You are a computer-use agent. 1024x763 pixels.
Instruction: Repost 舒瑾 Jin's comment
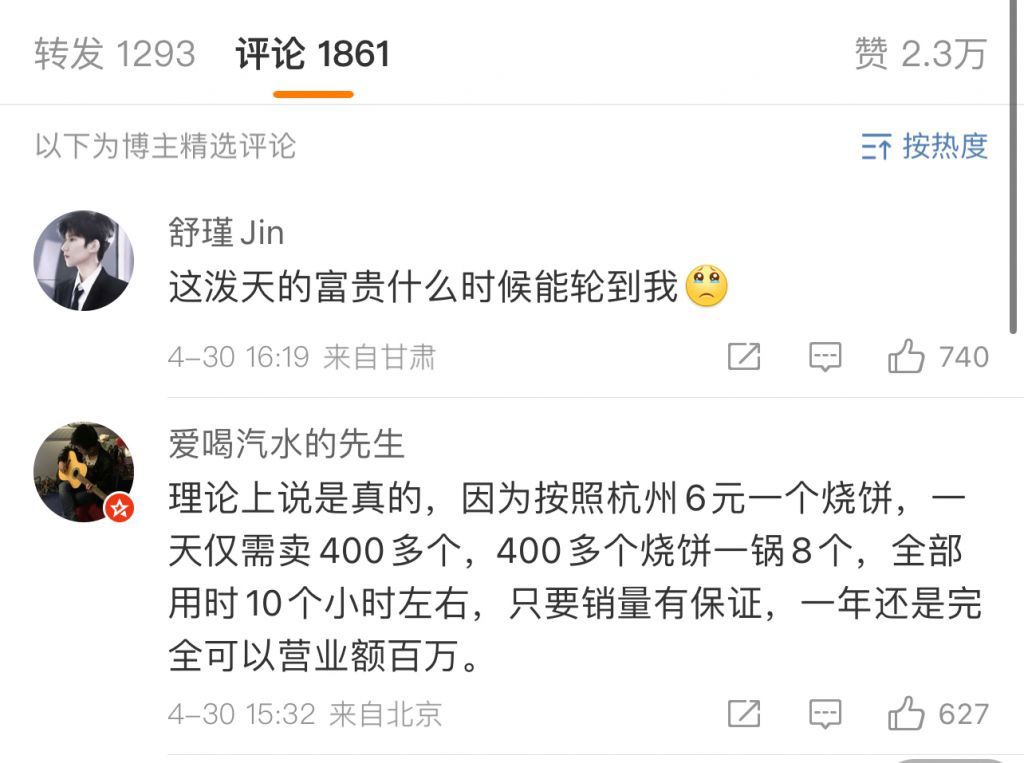click(x=744, y=357)
